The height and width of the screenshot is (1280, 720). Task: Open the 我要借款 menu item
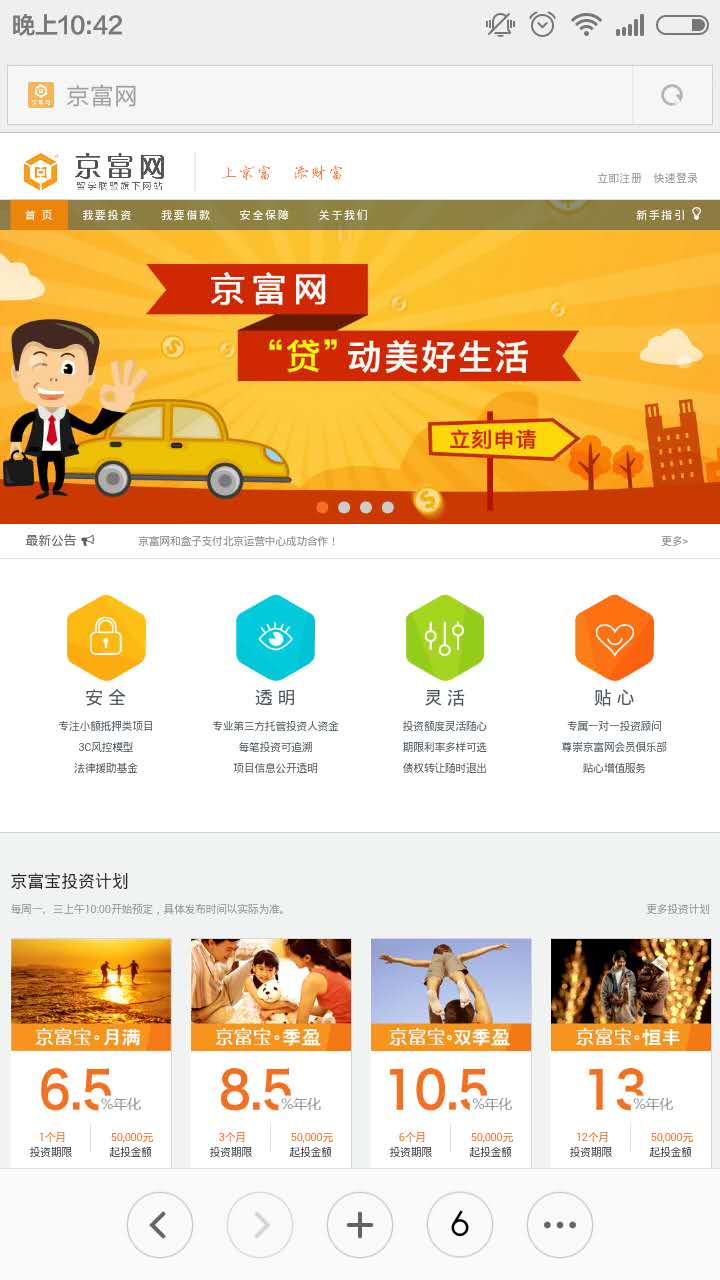186,215
